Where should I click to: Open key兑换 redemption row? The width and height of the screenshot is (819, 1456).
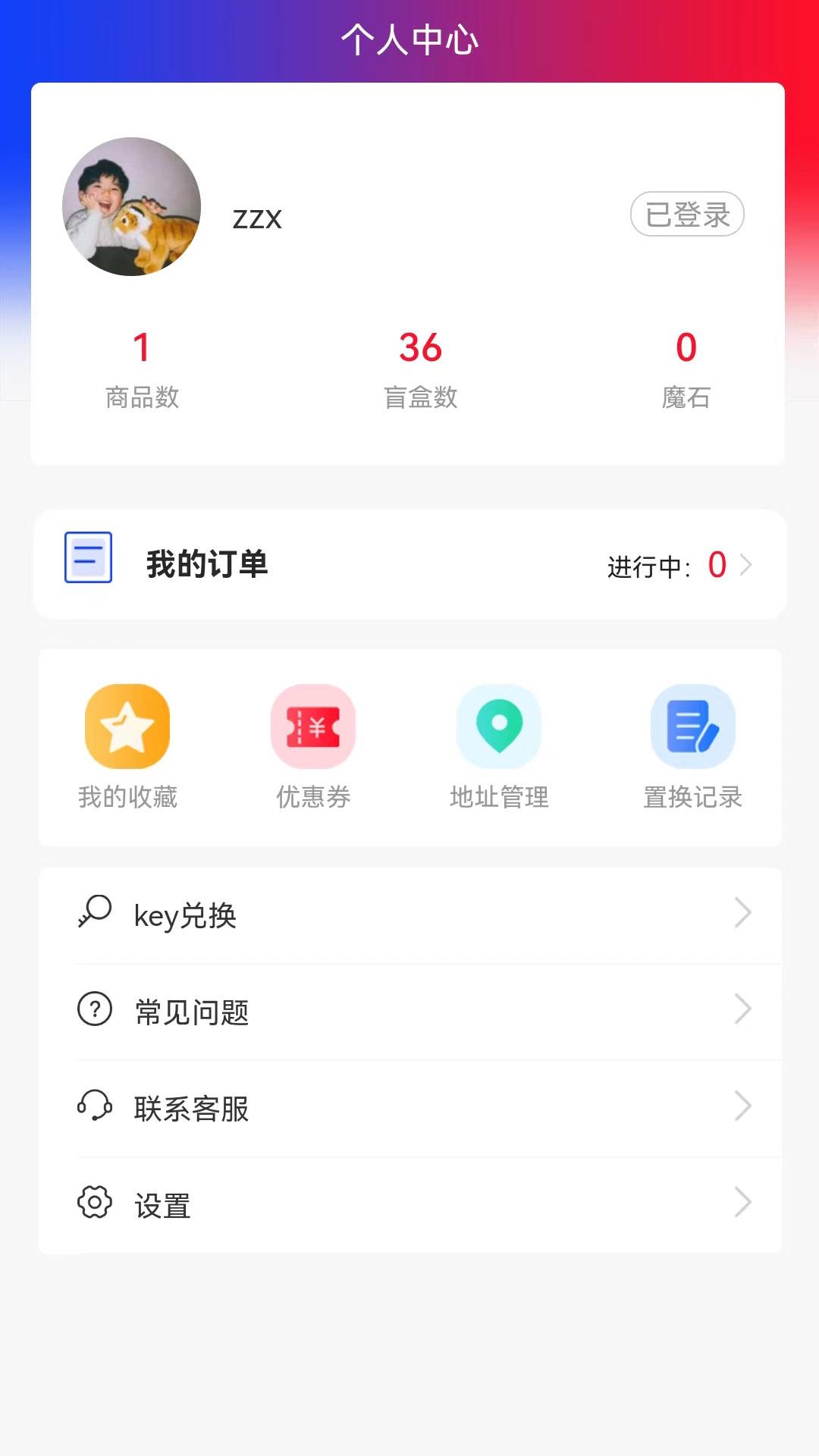point(409,915)
